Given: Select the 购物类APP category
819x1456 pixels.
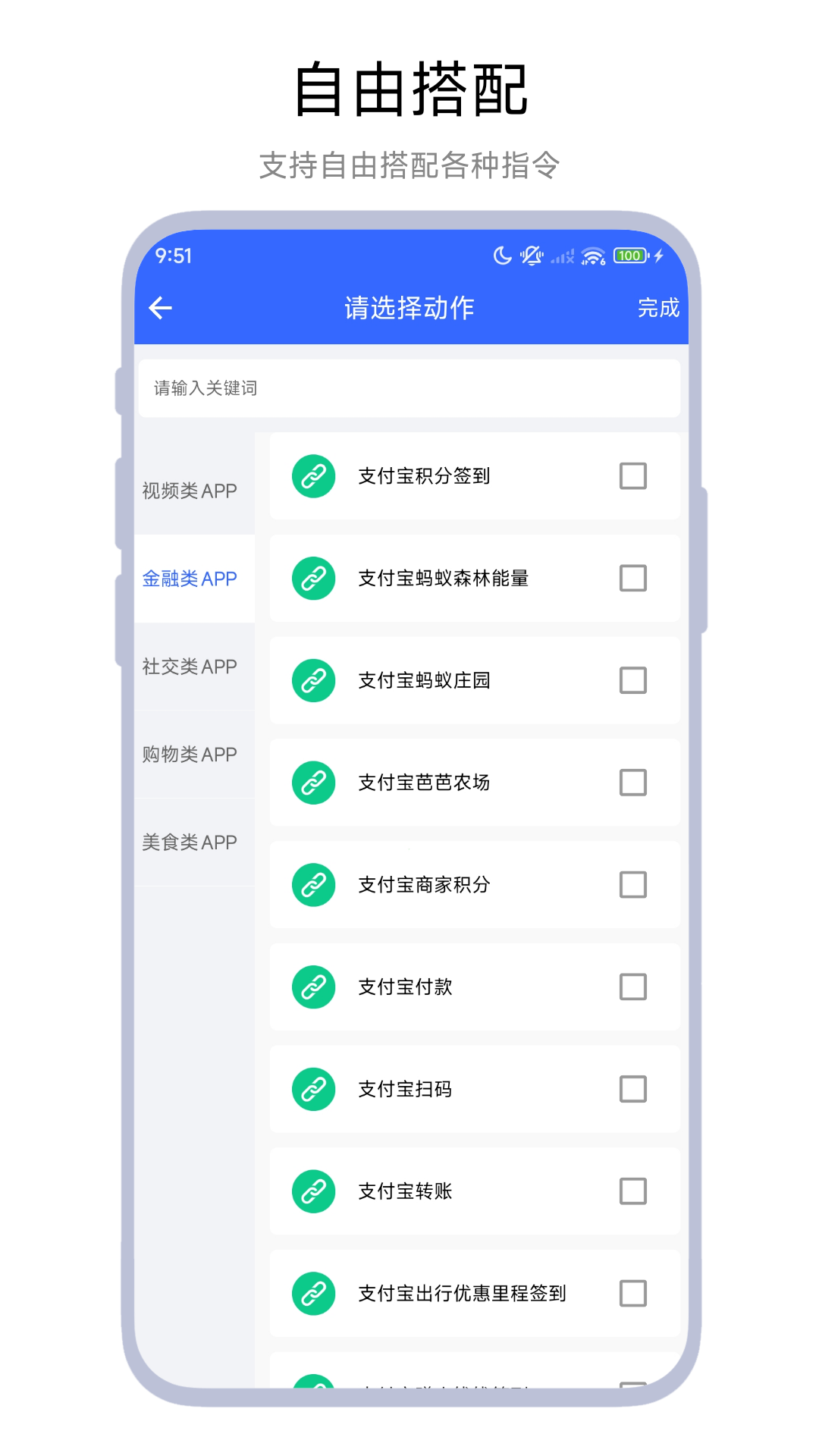Looking at the screenshot, I should [188, 753].
